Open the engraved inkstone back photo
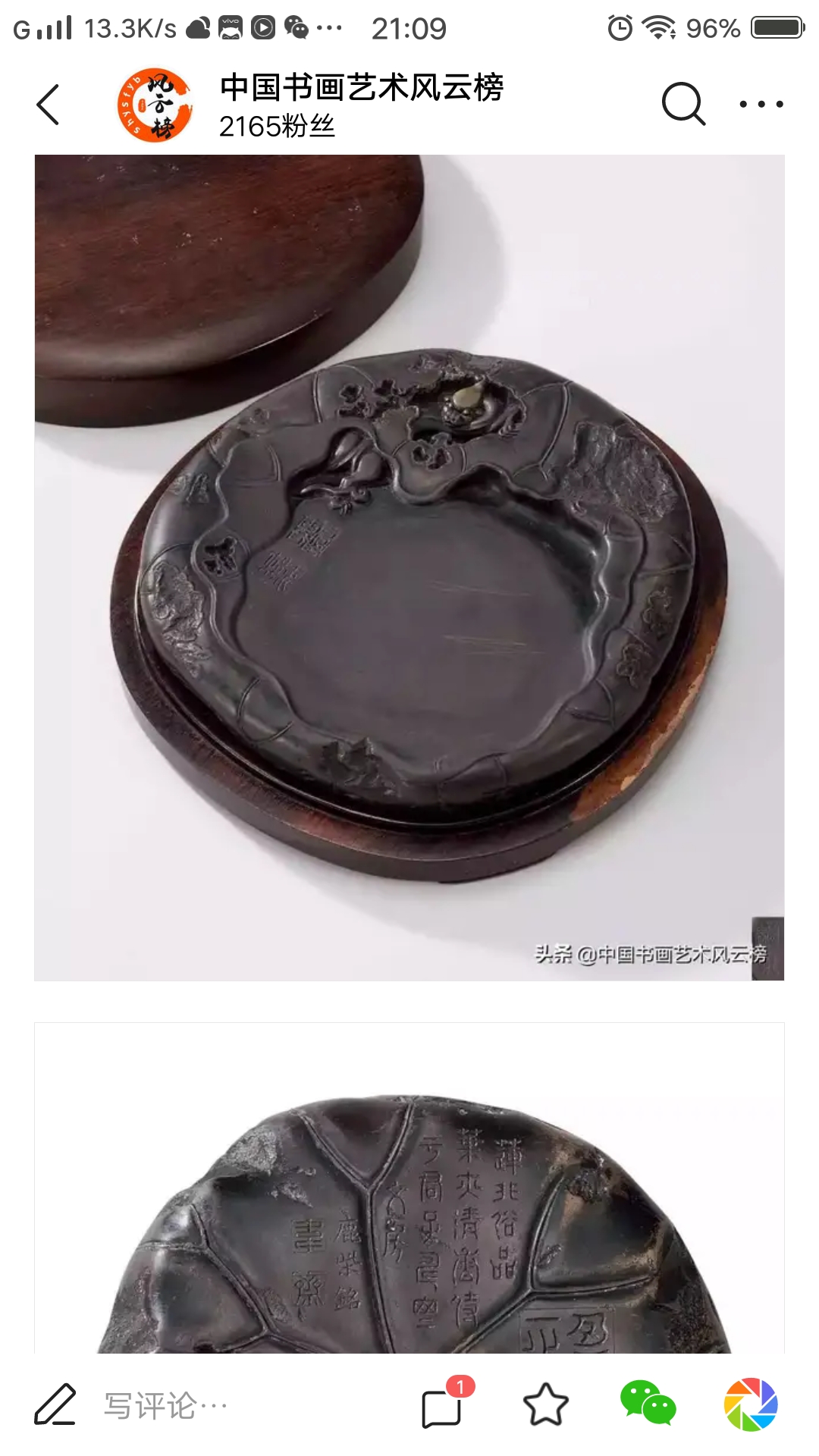Viewport: 819px width, 1456px height. (409, 1213)
